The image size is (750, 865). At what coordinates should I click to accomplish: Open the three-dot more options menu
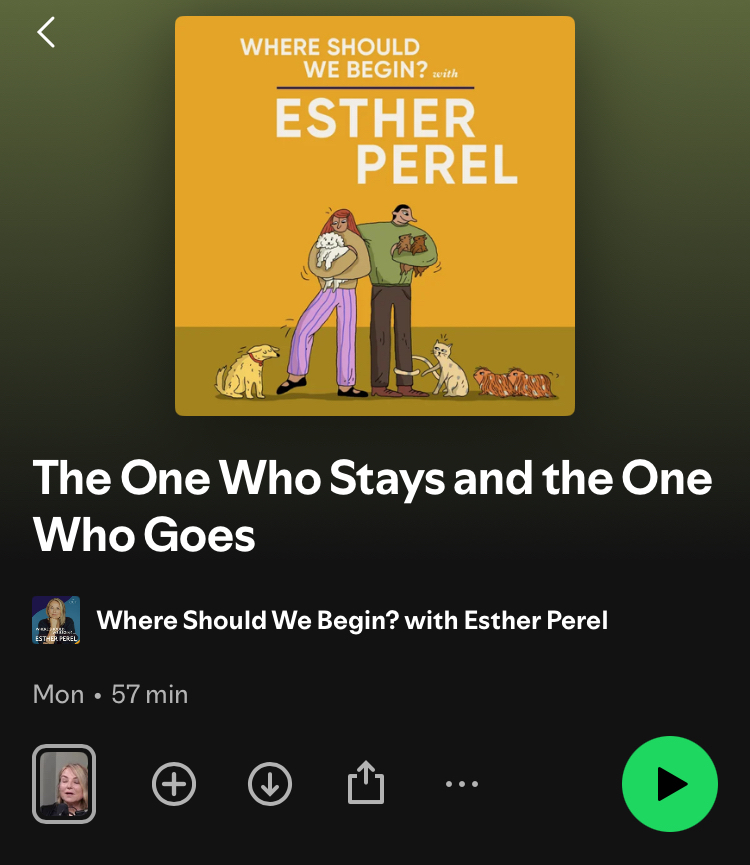pos(461,784)
